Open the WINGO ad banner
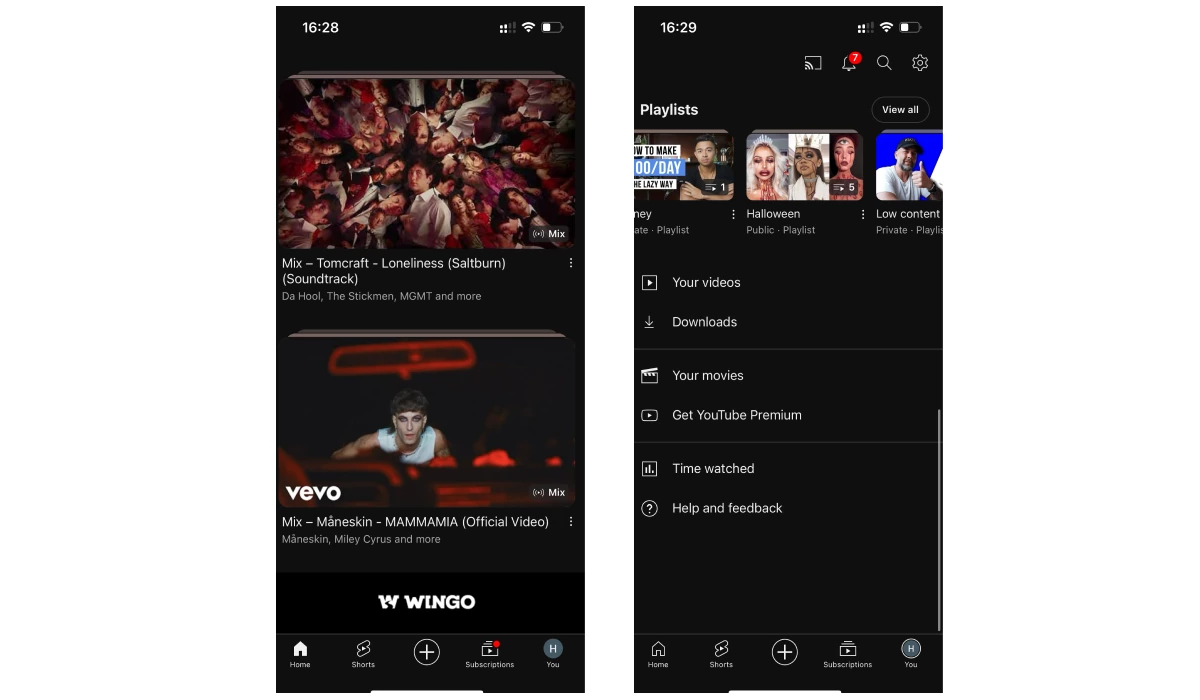 click(427, 602)
